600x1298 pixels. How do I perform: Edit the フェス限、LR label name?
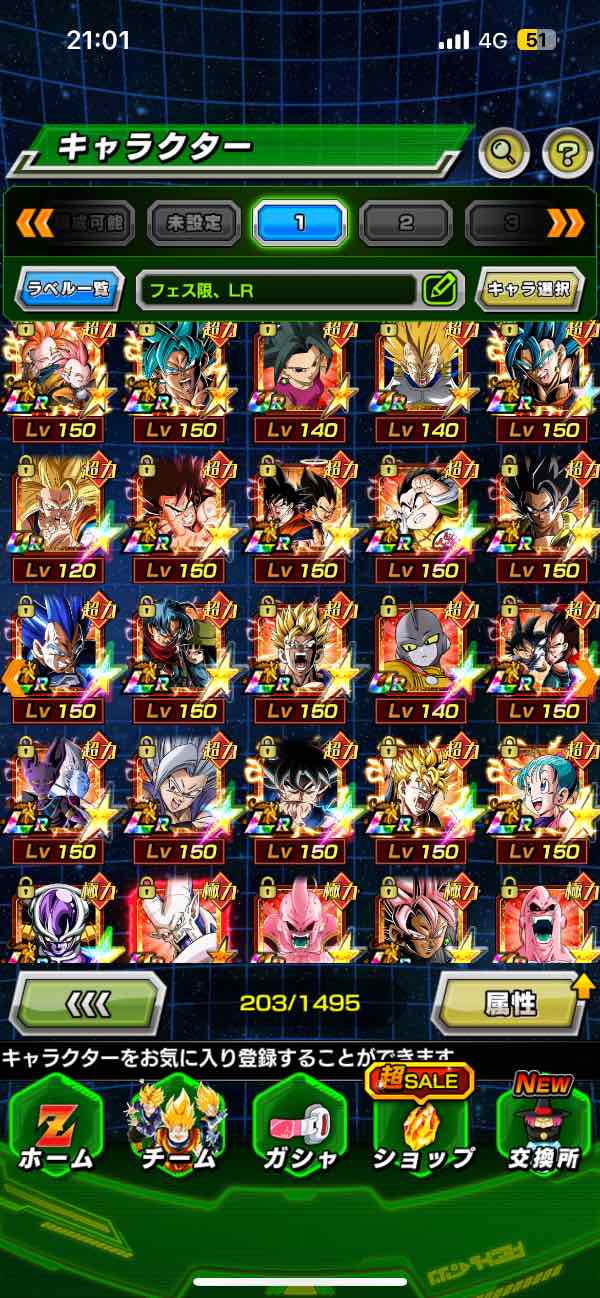pos(439,290)
